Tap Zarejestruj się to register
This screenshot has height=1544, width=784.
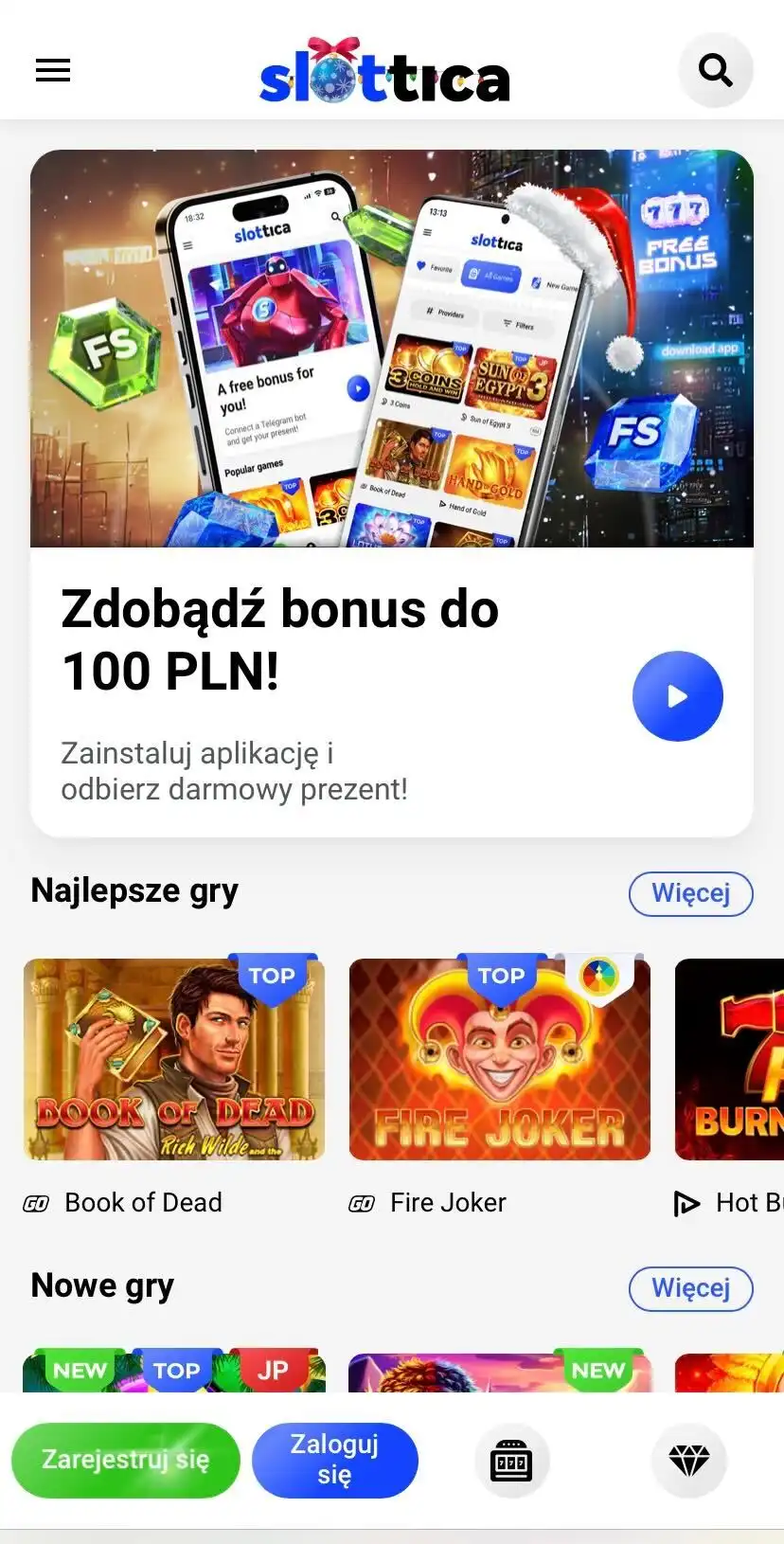click(x=126, y=1460)
